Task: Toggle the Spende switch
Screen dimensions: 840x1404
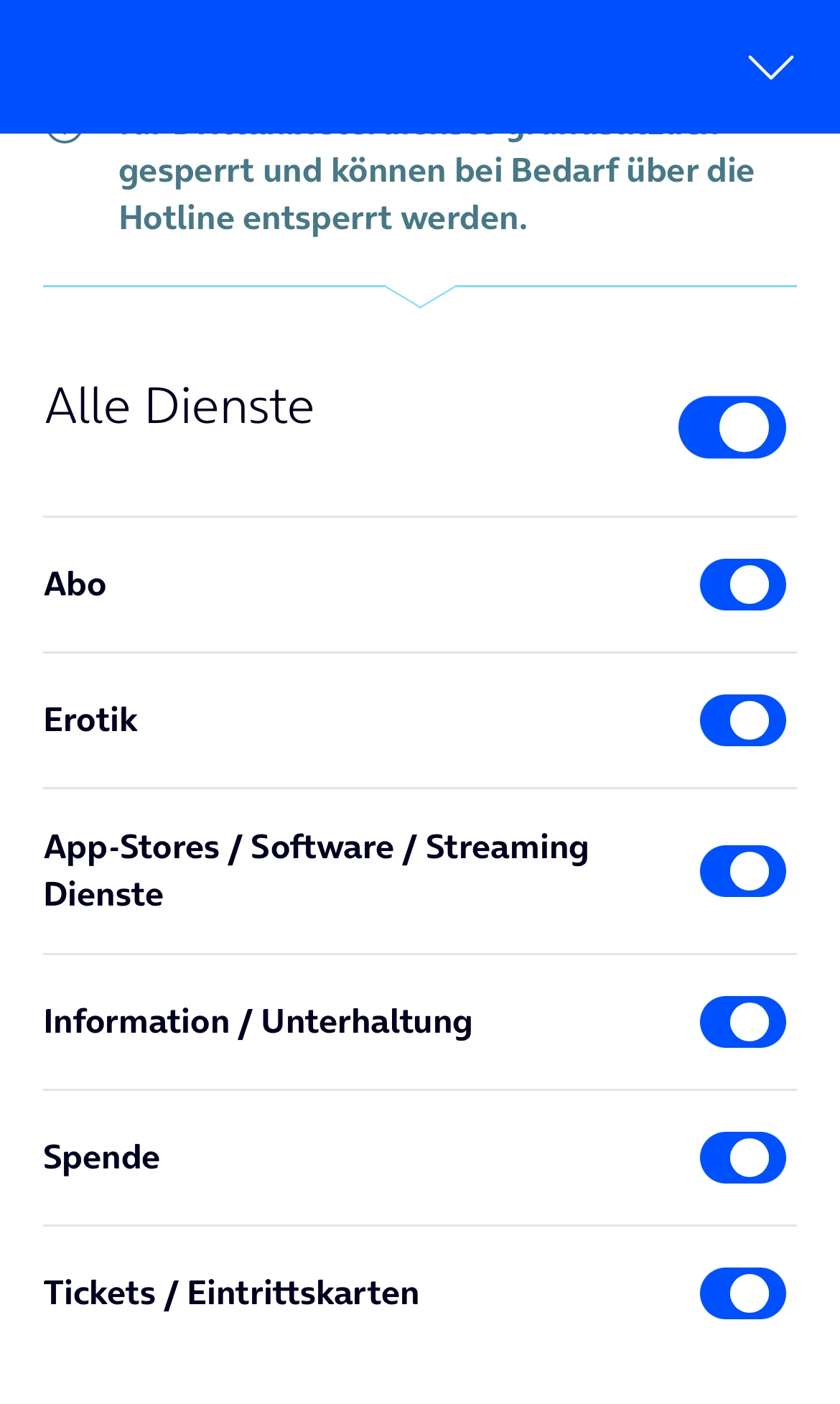Action: [742, 1158]
